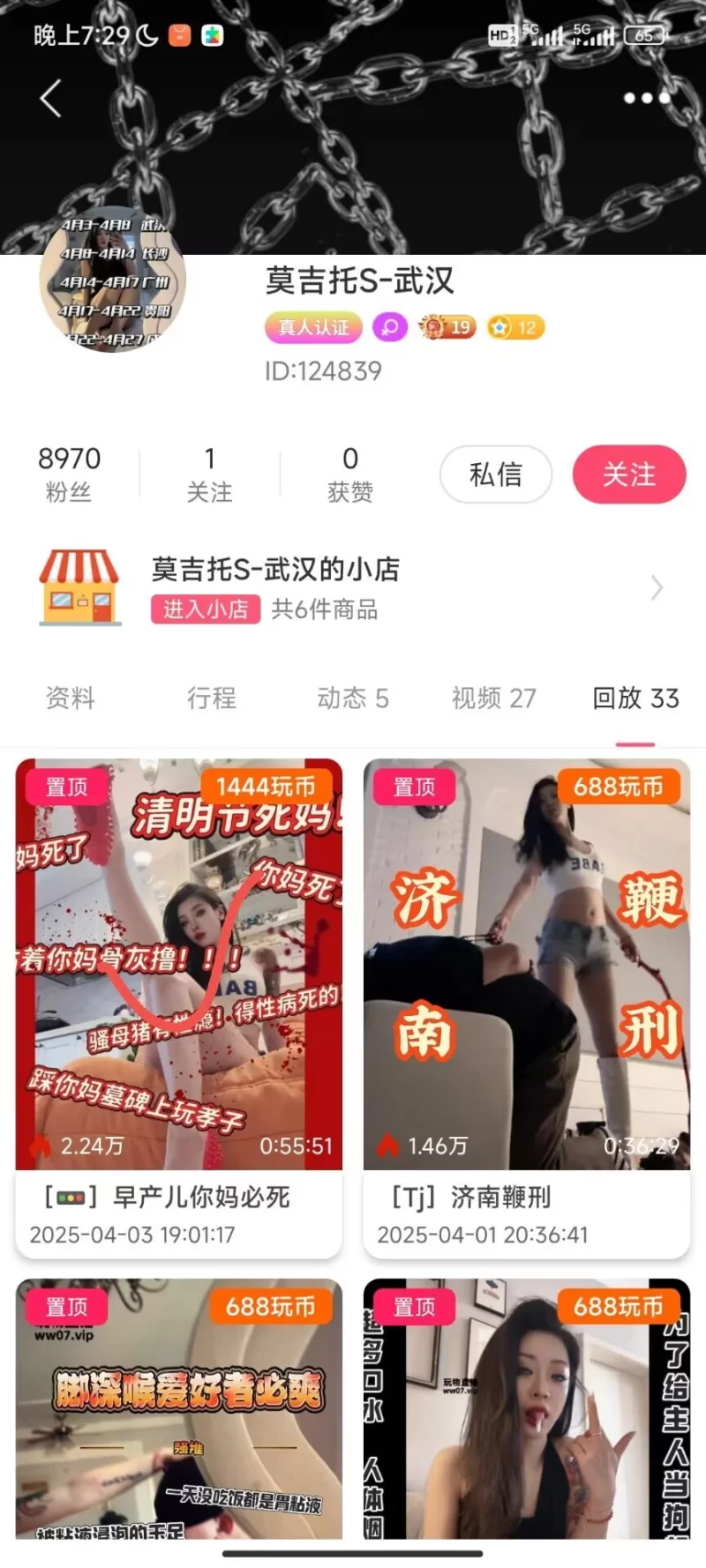Switch to the 行程 tab
Image resolution: width=706 pixels, height=1568 pixels.
tap(212, 698)
